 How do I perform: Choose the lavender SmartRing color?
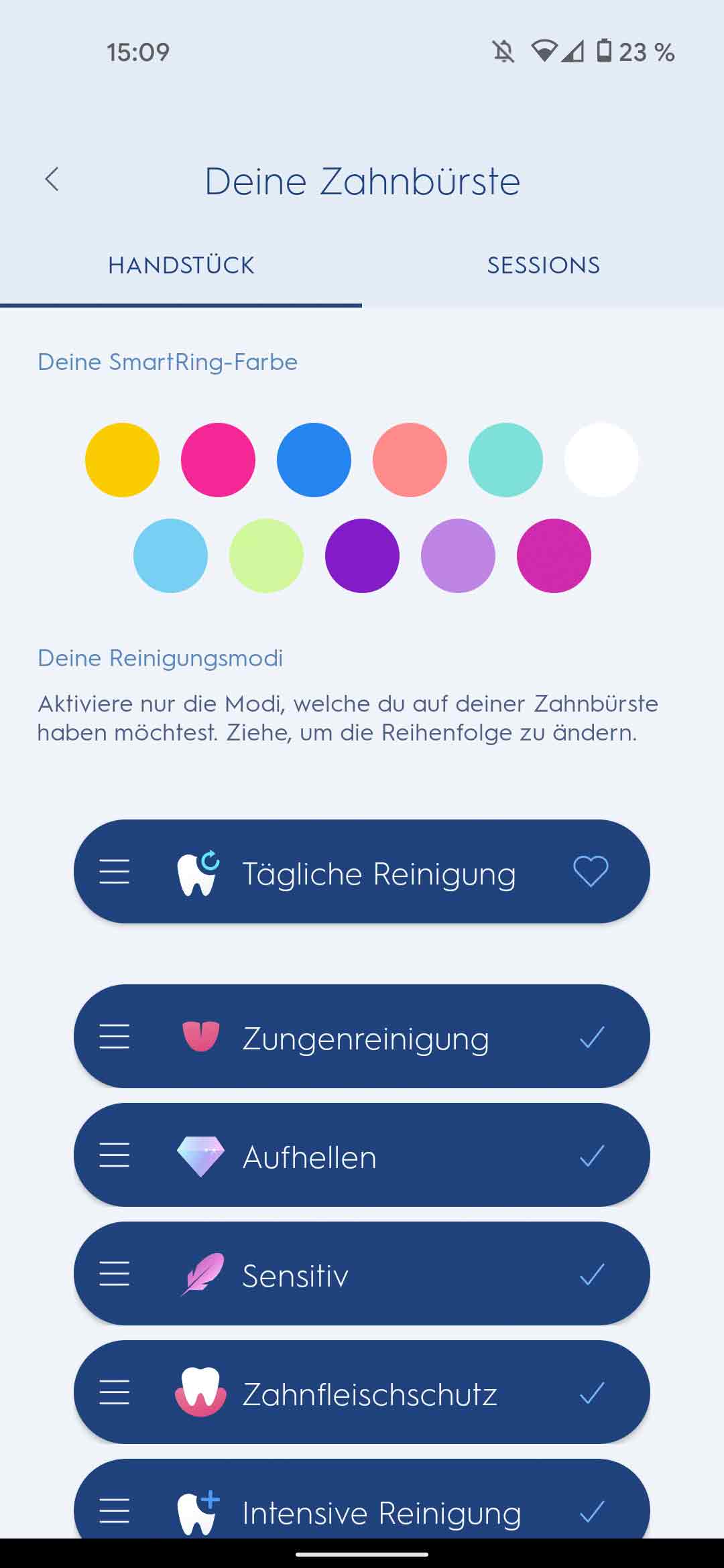[x=458, y=556]
